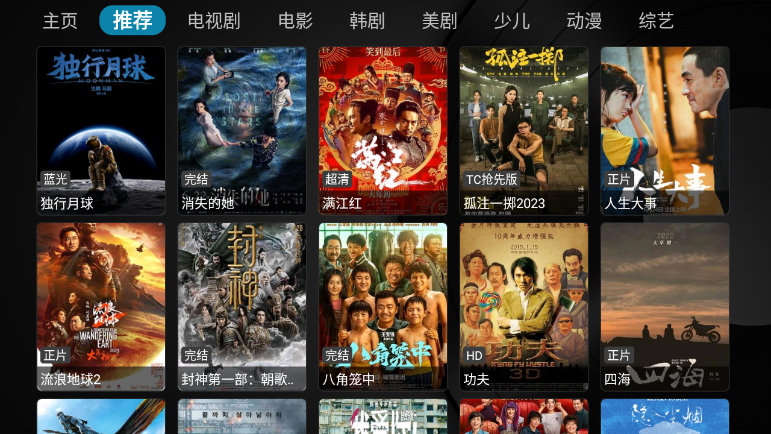
Task: Open the 电视剧 tab
Action: (x=214, y=21)
